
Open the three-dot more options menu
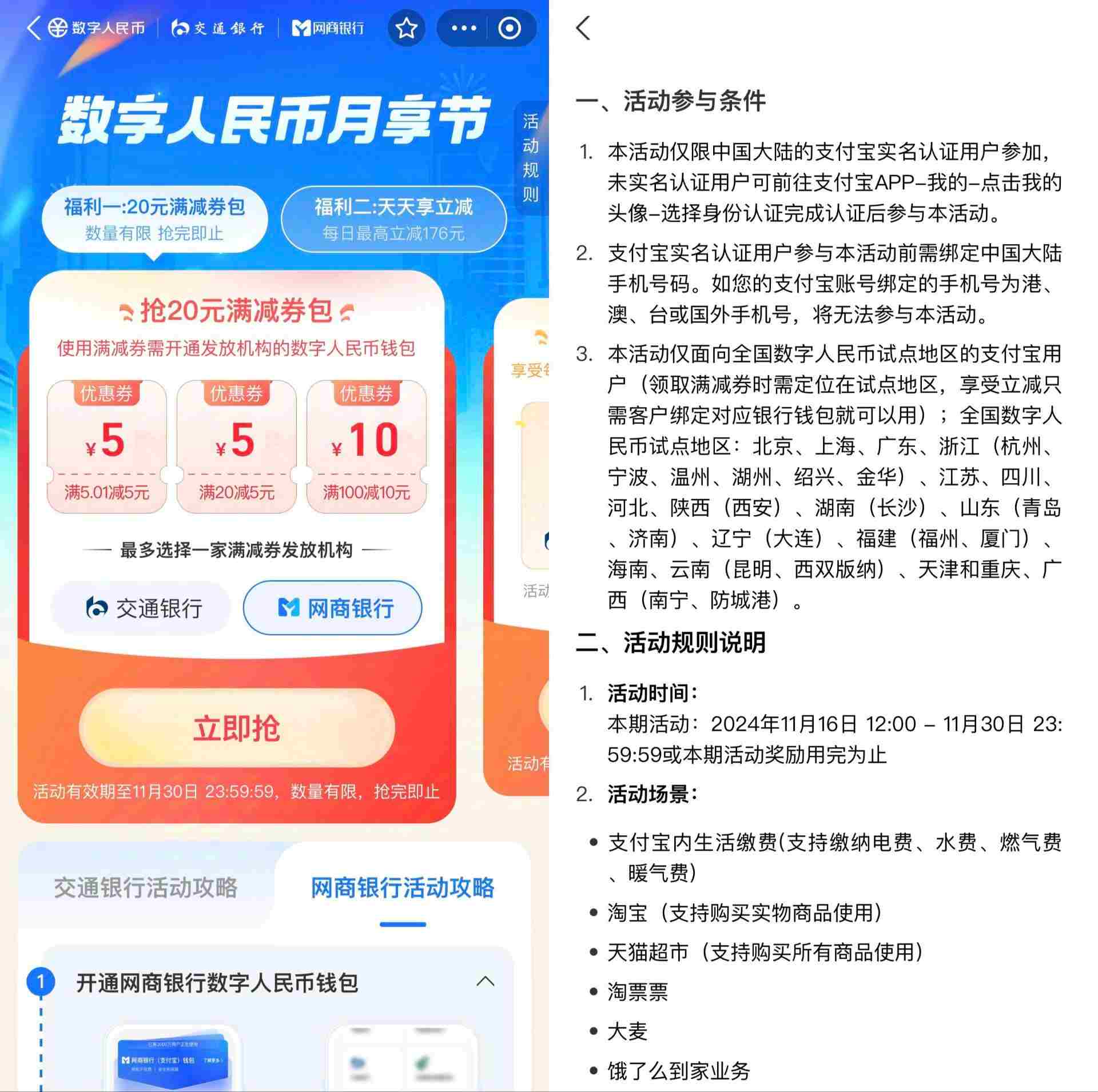(x=463, y=27)
